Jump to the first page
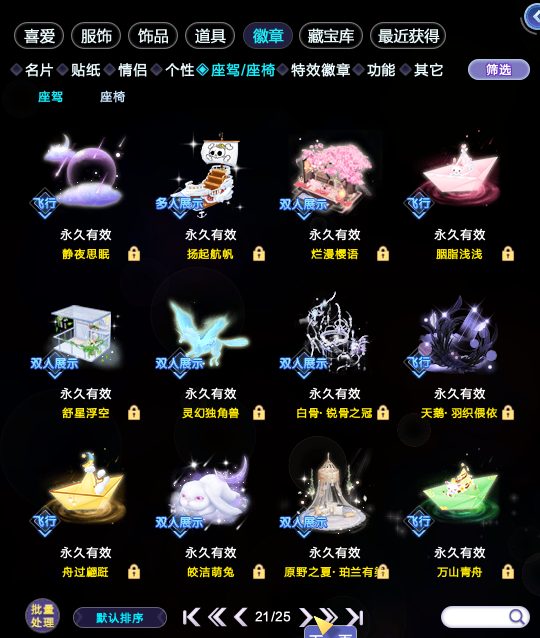 click(191, 617)
